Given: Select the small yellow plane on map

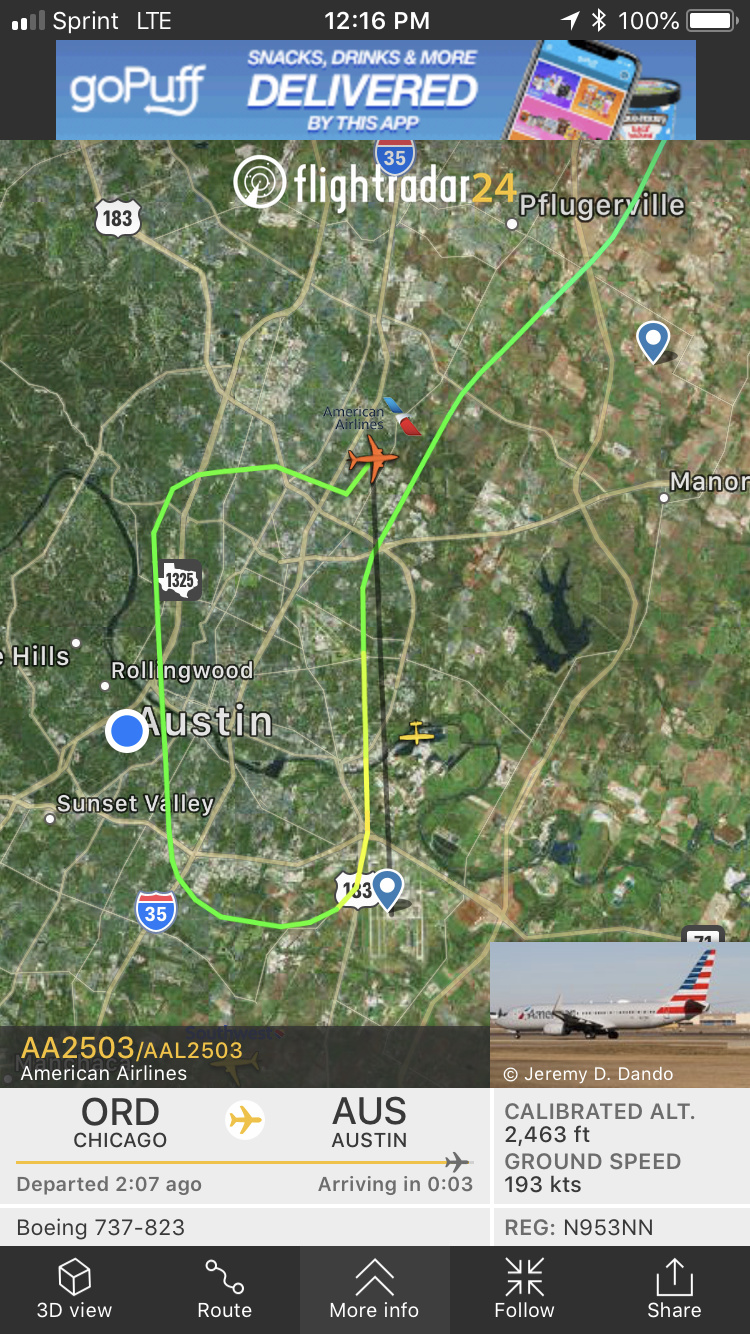Looking at the screenshot, I should pos(416,734).
